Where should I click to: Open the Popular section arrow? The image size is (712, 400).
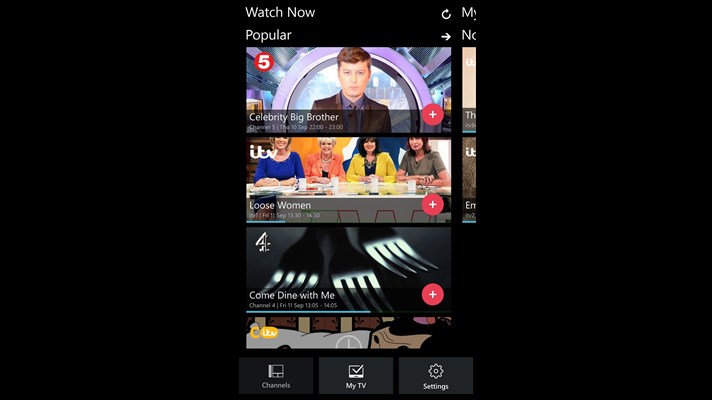[x=446, y=37]
